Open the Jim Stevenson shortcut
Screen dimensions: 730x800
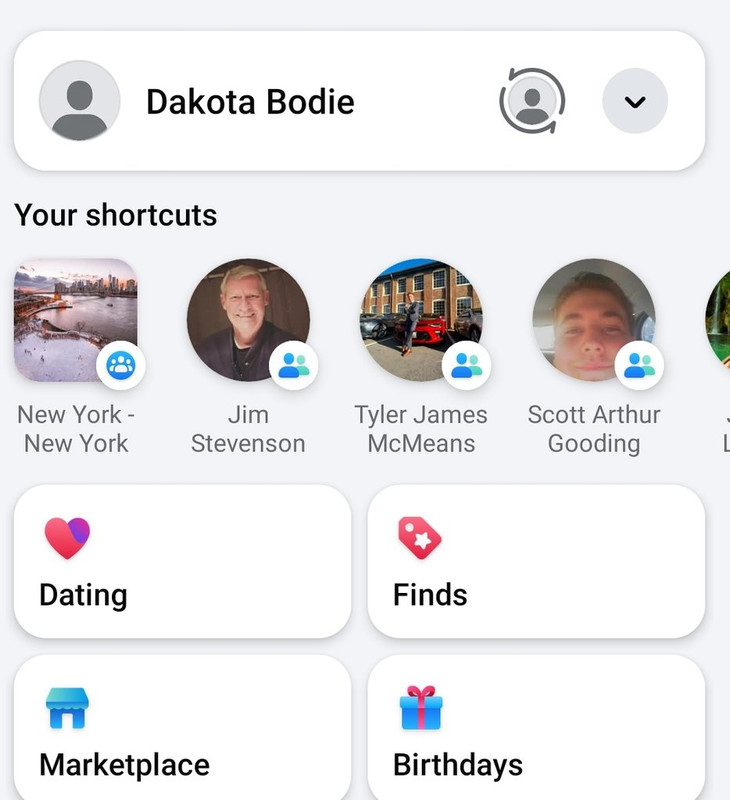248,321
